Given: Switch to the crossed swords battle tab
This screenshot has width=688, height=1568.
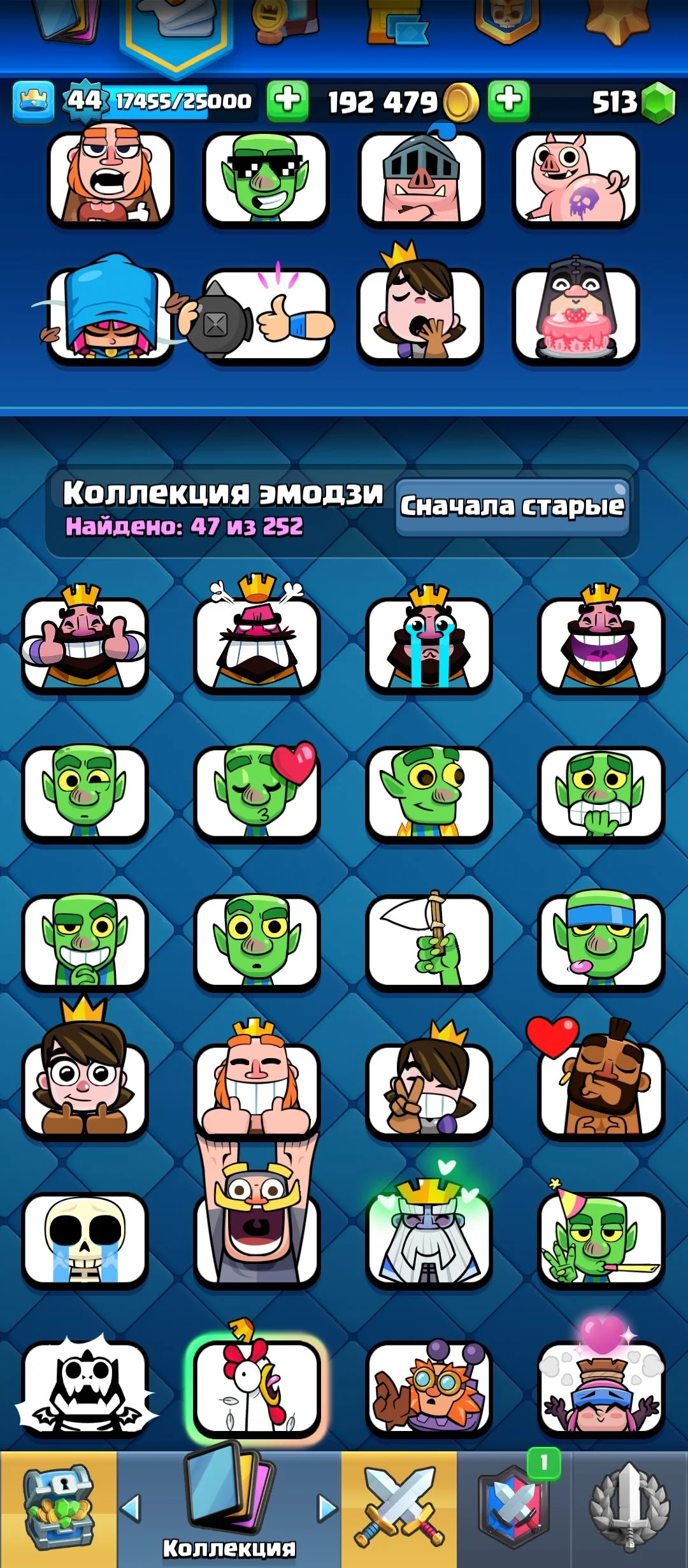Looking at the screenshot, I should click(x=399, y=1508).
